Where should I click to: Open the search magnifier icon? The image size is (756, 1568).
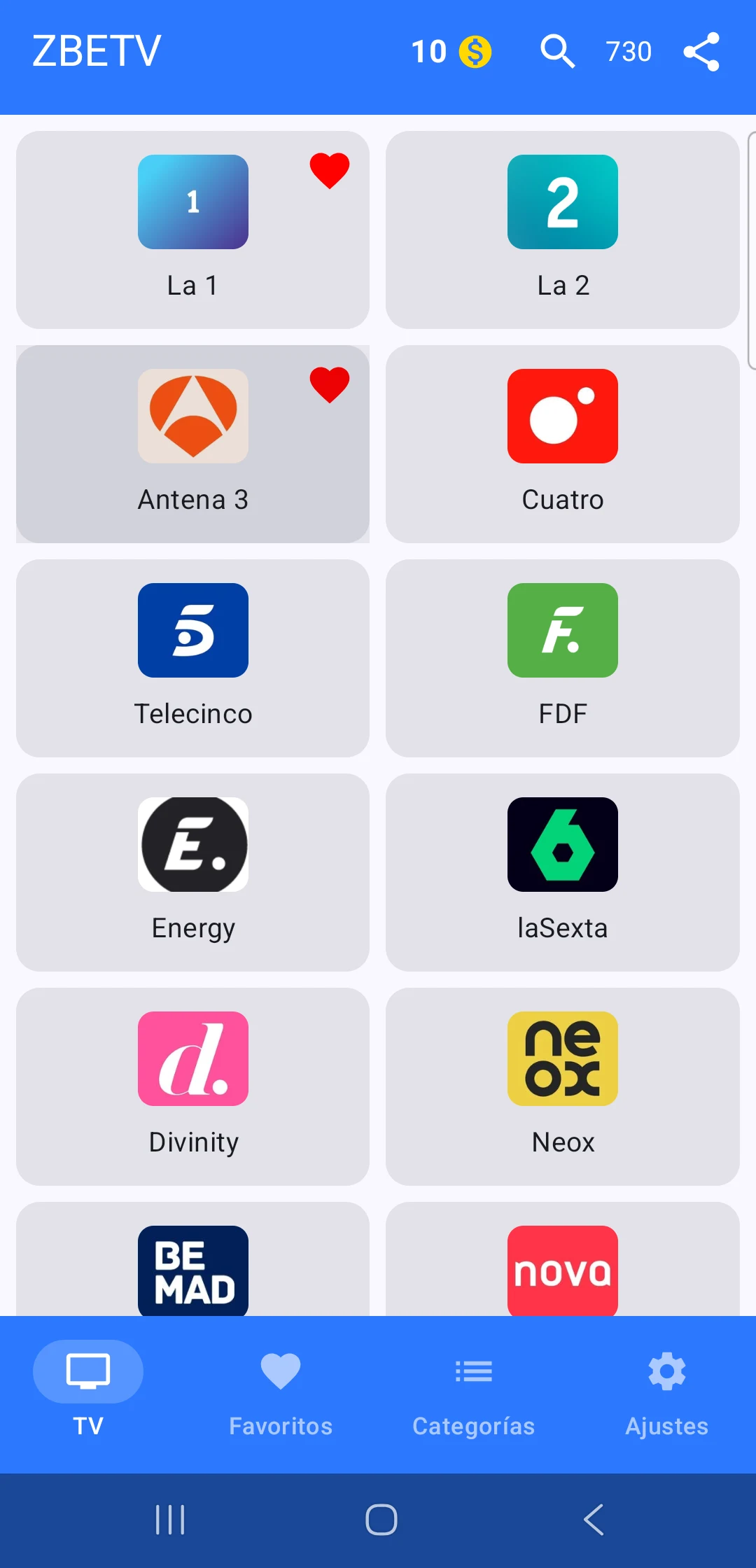pyautogui.click(x=557, y=52)
